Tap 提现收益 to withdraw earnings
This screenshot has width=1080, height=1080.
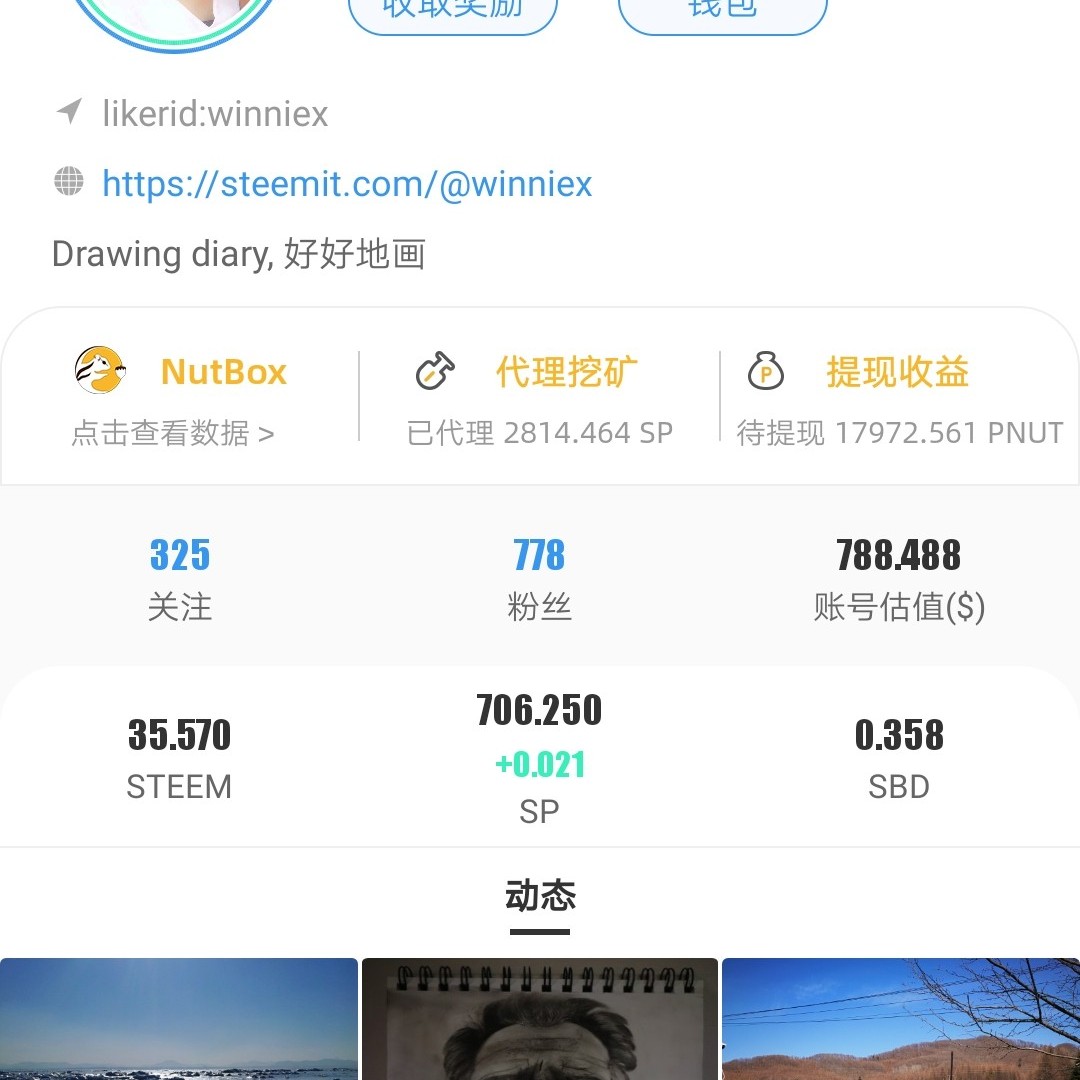899,398
